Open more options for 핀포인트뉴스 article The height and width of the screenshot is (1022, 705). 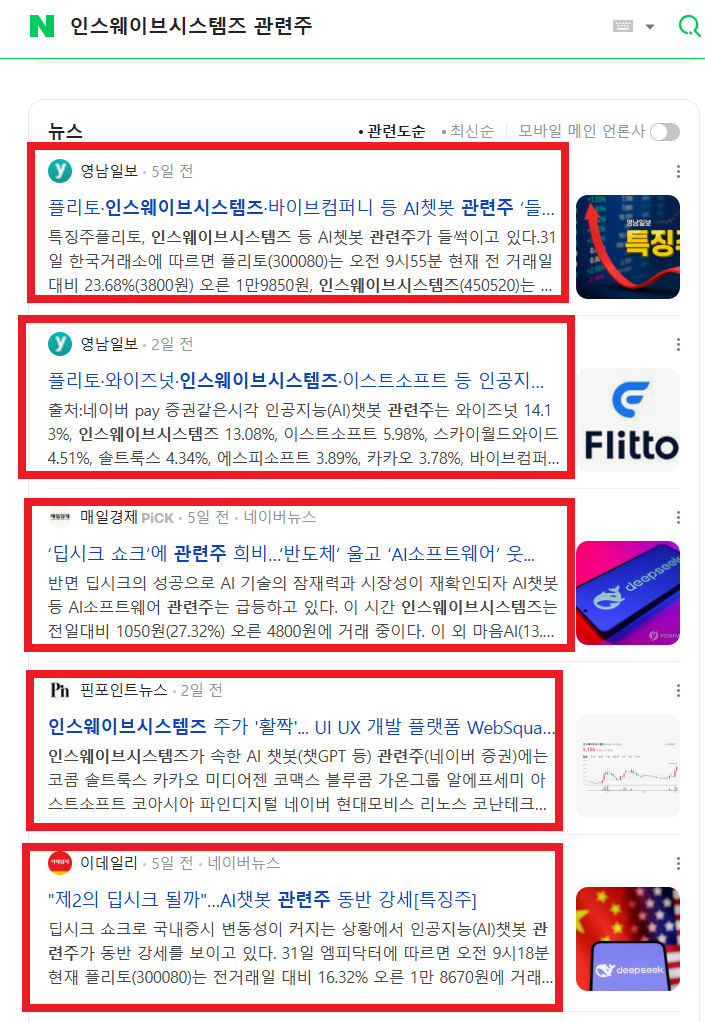(x=679, y=690)
